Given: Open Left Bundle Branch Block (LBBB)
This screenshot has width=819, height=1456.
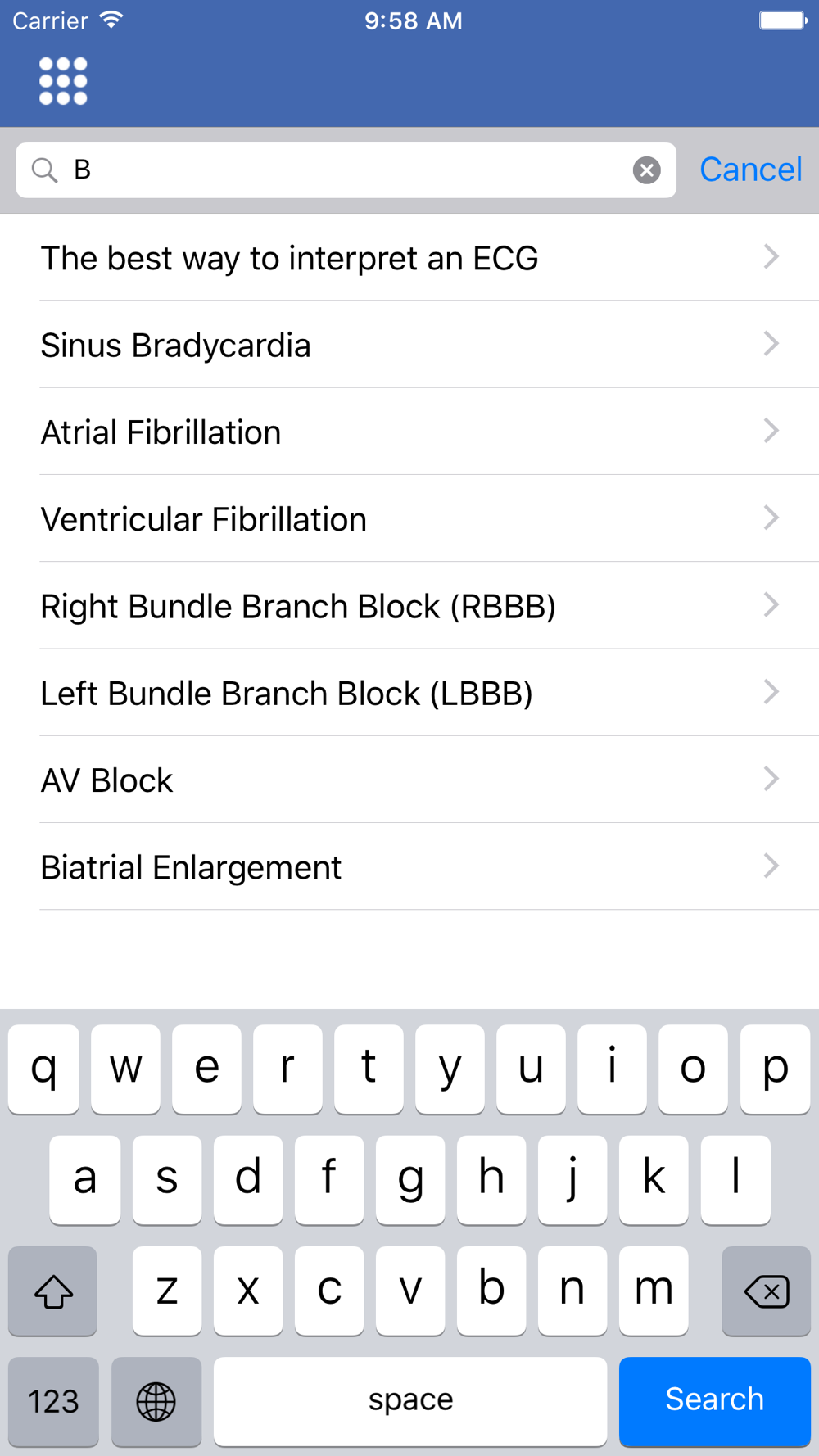Looking at the screenshot, I should [x=409, y=693].
